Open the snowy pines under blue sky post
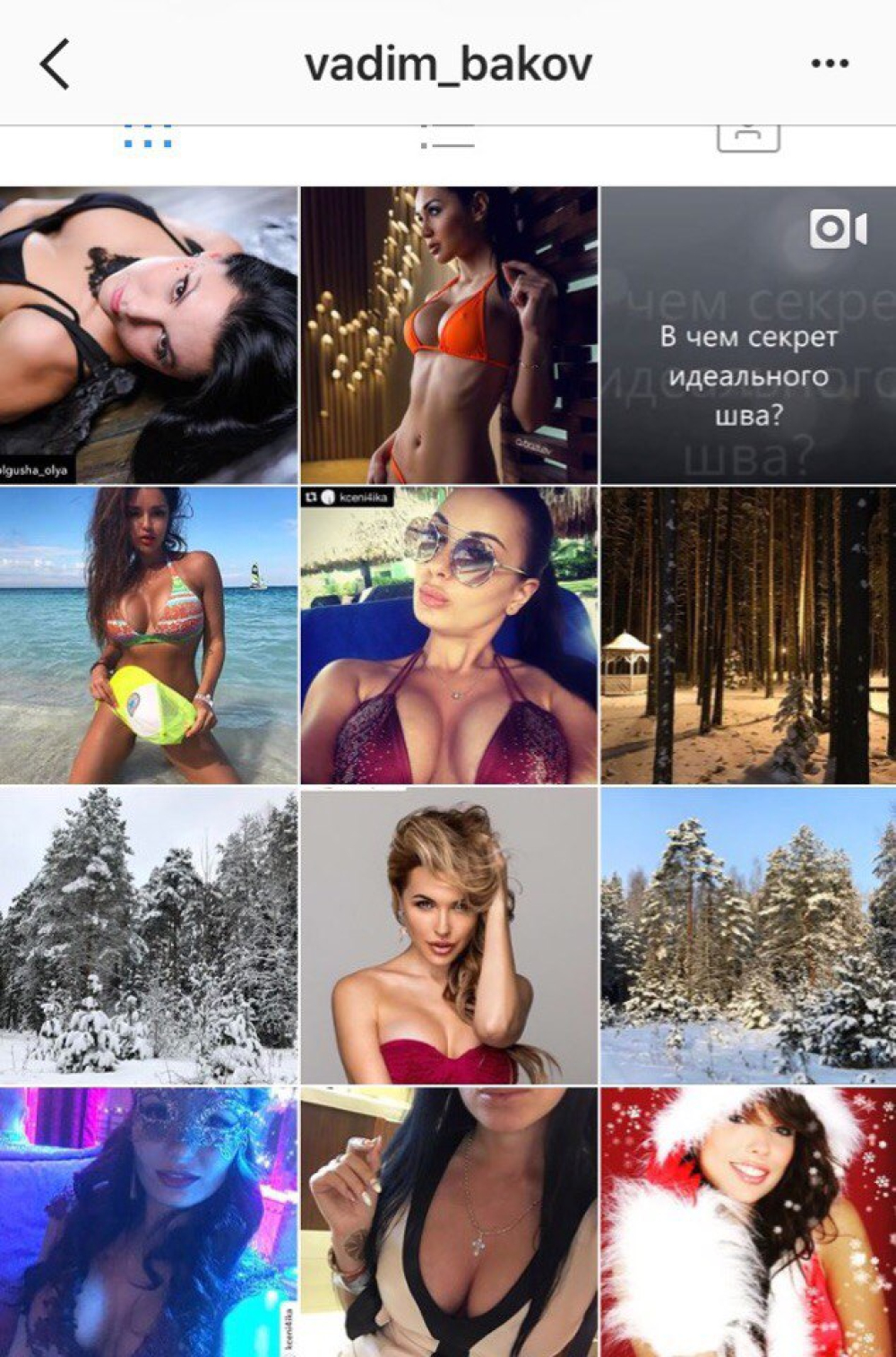The width and height of the screenshot is (896, 1357). coord(748,936)
